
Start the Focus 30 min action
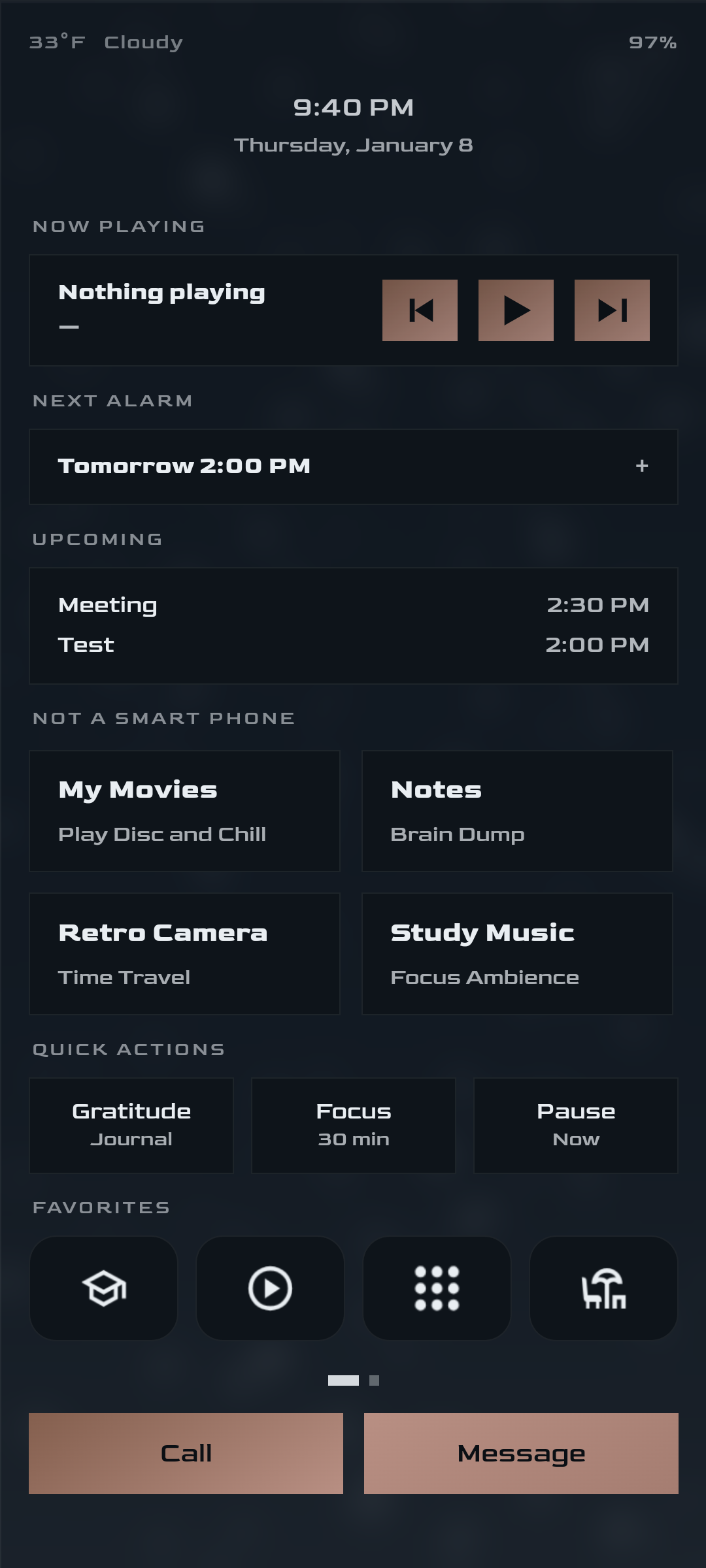coord(354,1125)
